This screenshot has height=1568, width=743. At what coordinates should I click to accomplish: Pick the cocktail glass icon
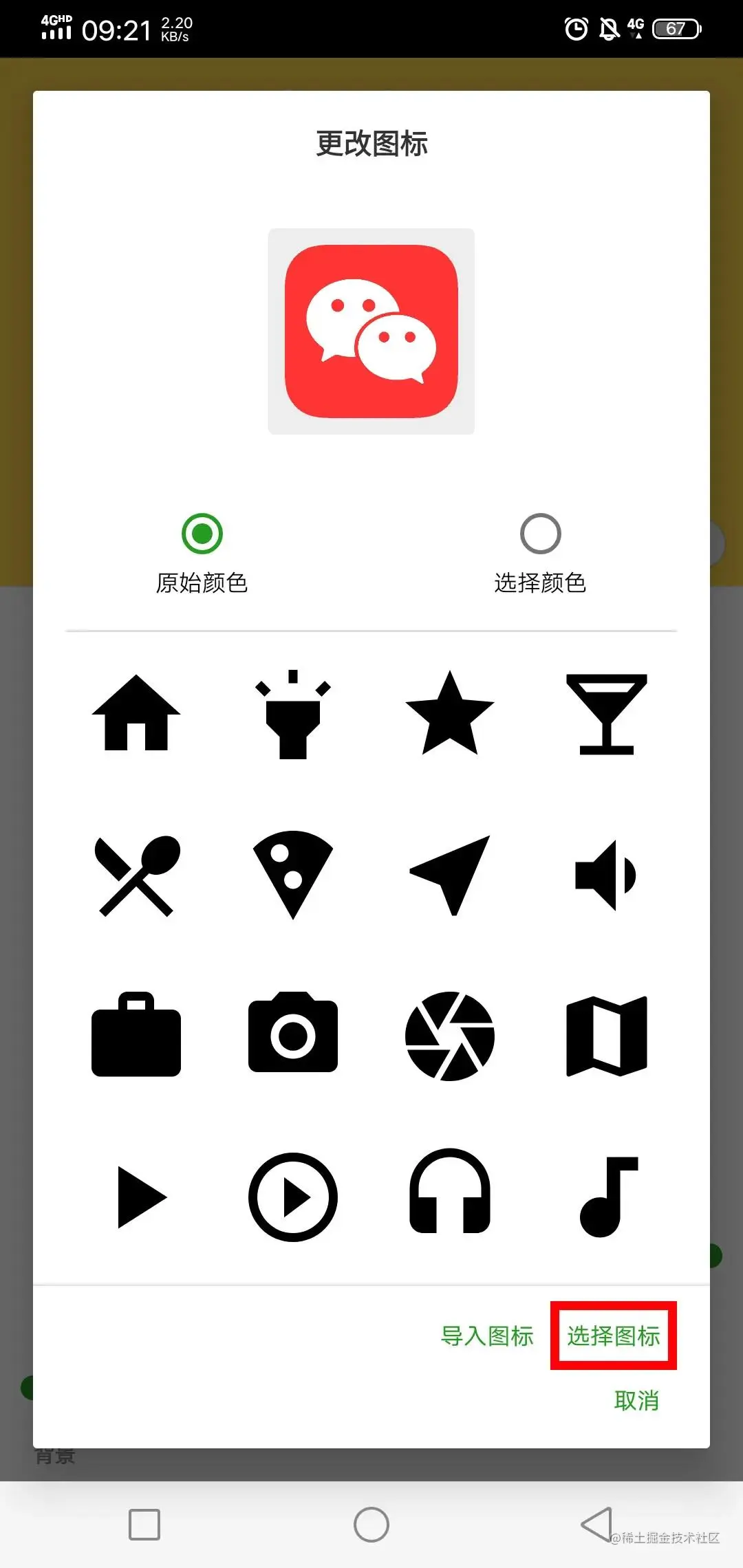(607, 715)
